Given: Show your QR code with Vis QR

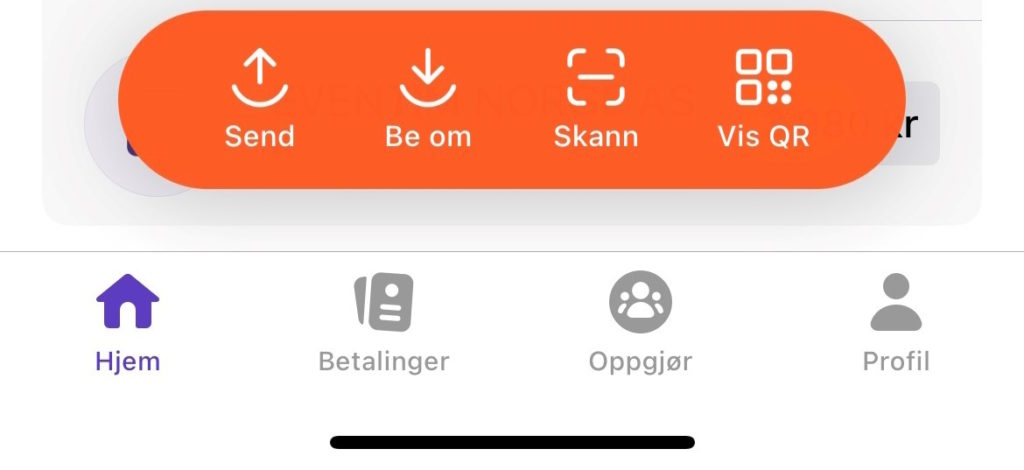Looking at the screenshot, I should point(763,99).
